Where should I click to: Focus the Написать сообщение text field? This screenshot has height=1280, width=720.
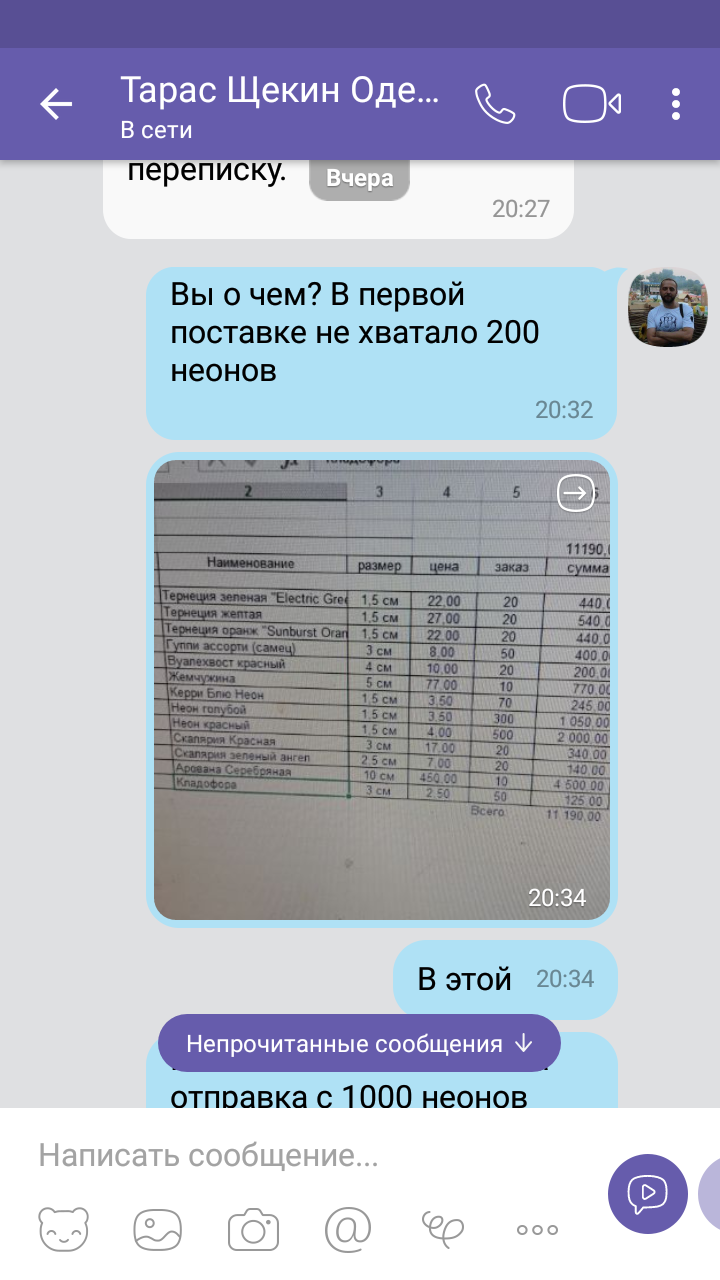[x=300, y=1157]
